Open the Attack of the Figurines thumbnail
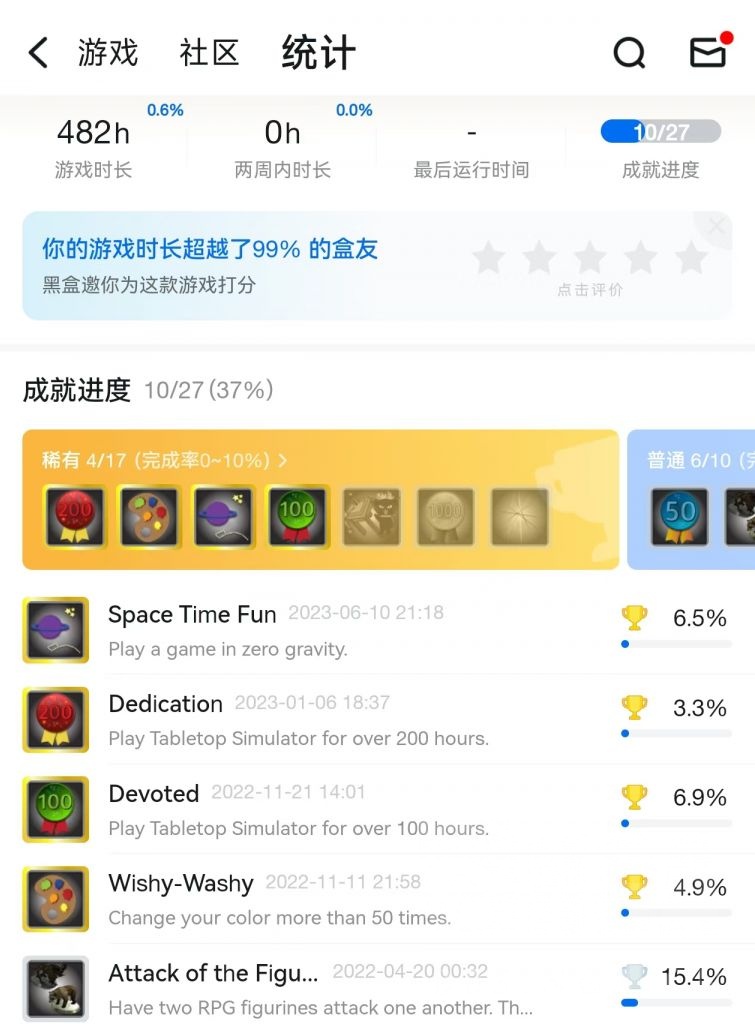 pyautogui.click(x=55, y=987)
